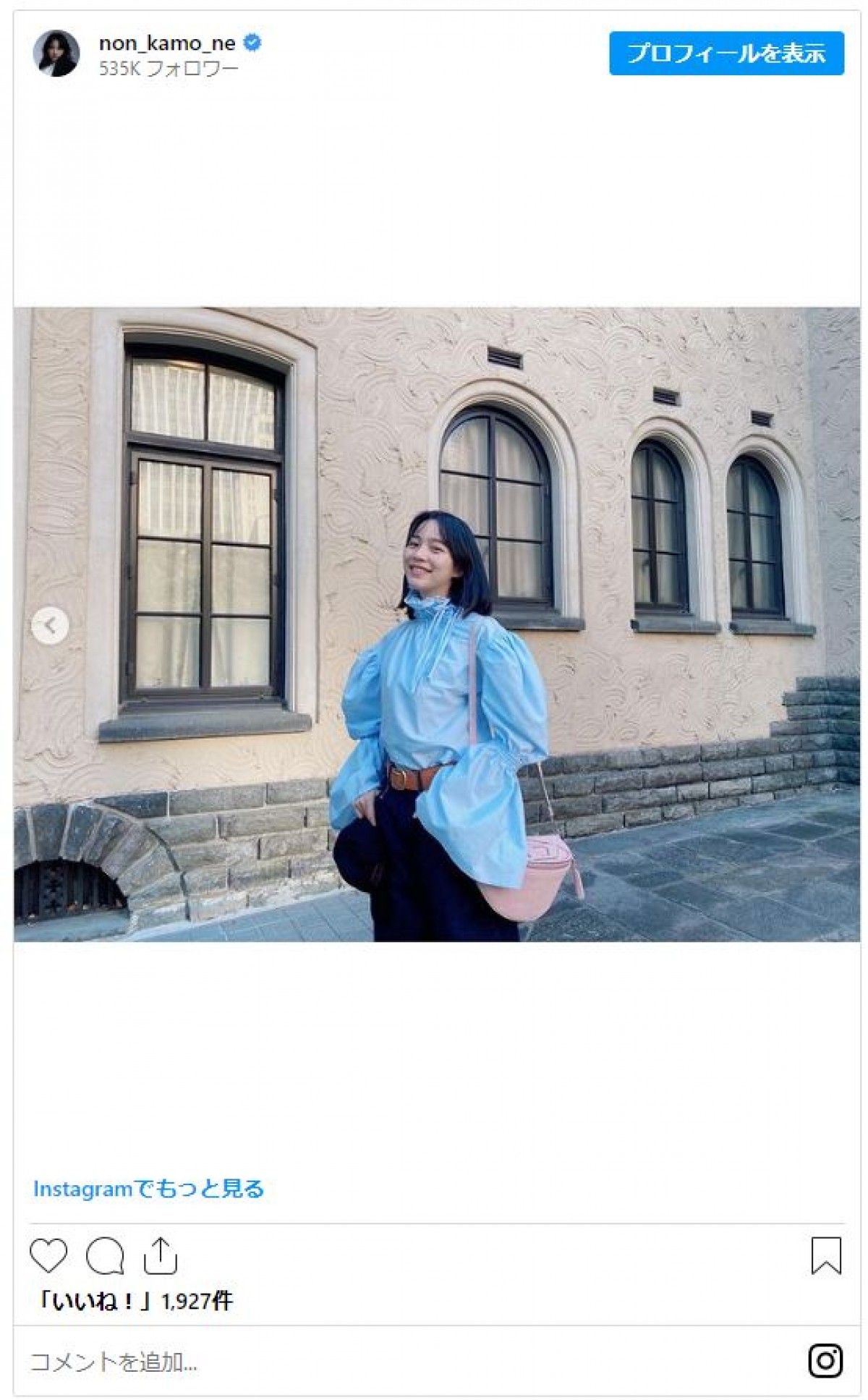Image resolution: width=868 pixels, height=1400 pixels.
Task: Go to the previous photo in the carousel
Action: 50,625
